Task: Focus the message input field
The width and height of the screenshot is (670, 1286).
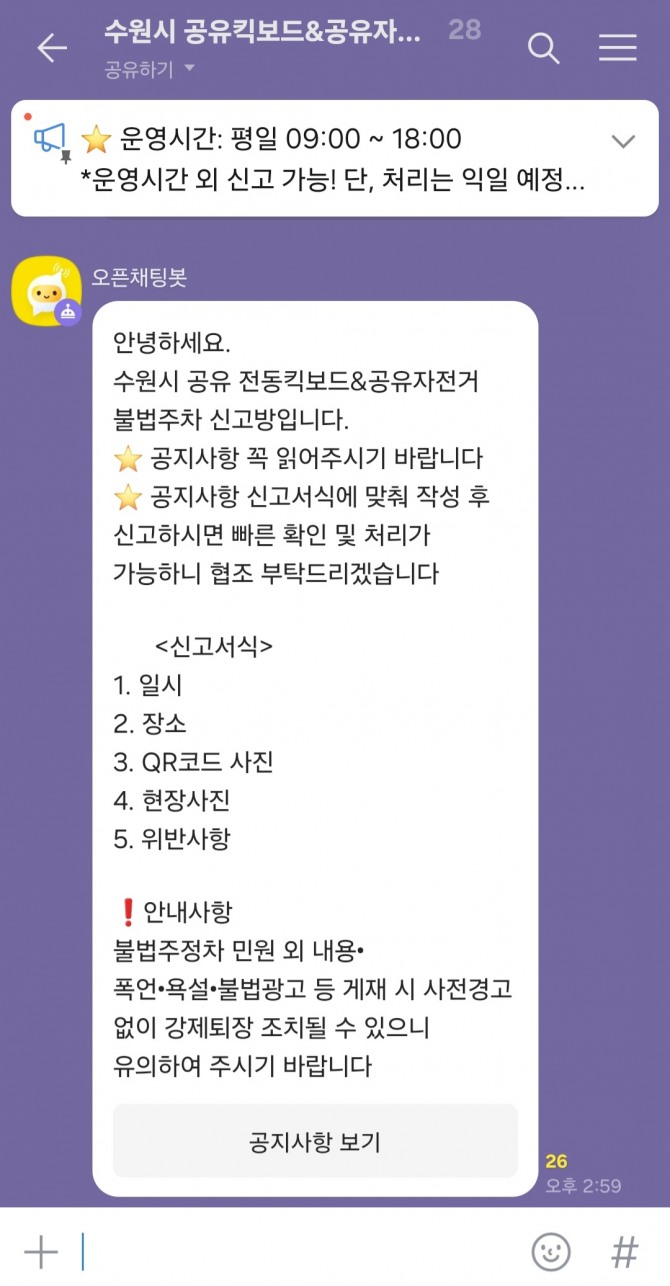Action: point(300,1251)
